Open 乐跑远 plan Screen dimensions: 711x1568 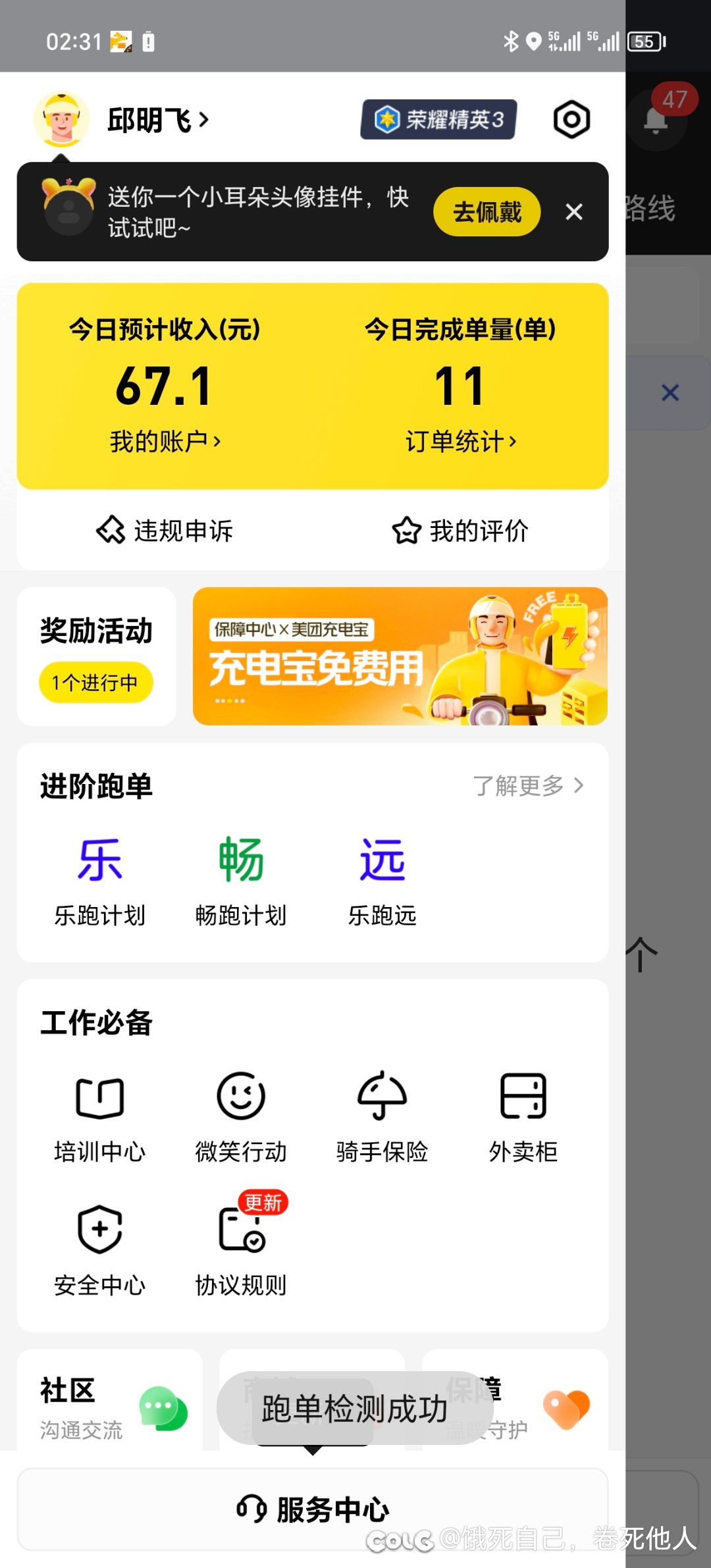[x=382, y=880]
